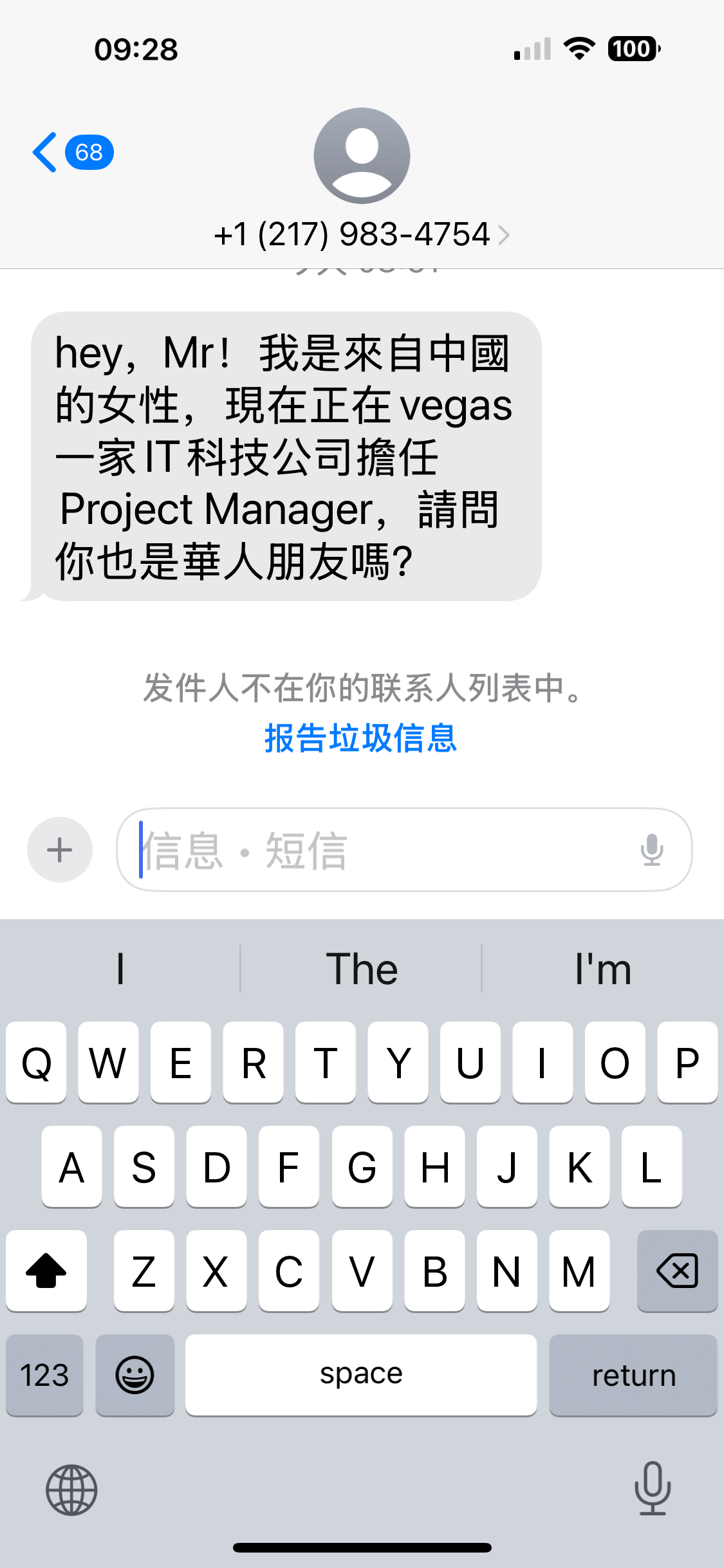Viewport: 724px width, 1568px height.
Task: Open the emoji keyboard
Action: tap(135, 1375)
